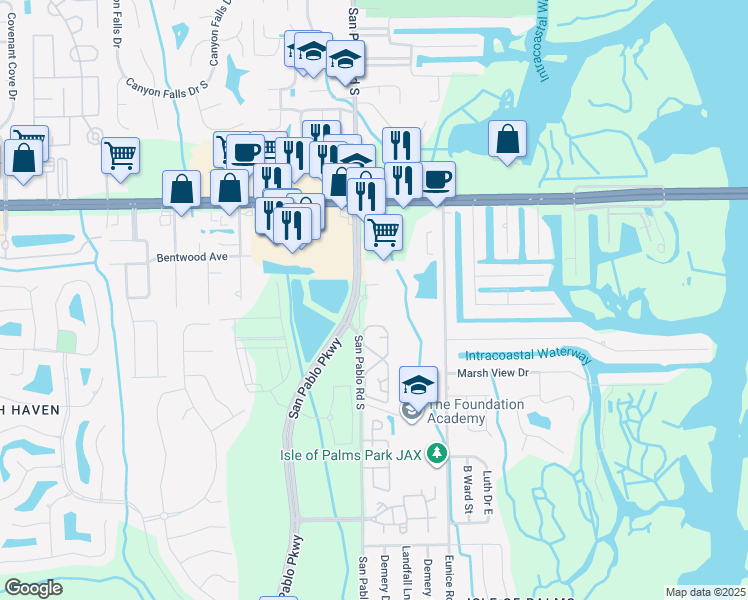The width and height of the screenshot is (748, 600).
Task: Open the school marker above The Foundation Academy
Action: coord(418,384)
